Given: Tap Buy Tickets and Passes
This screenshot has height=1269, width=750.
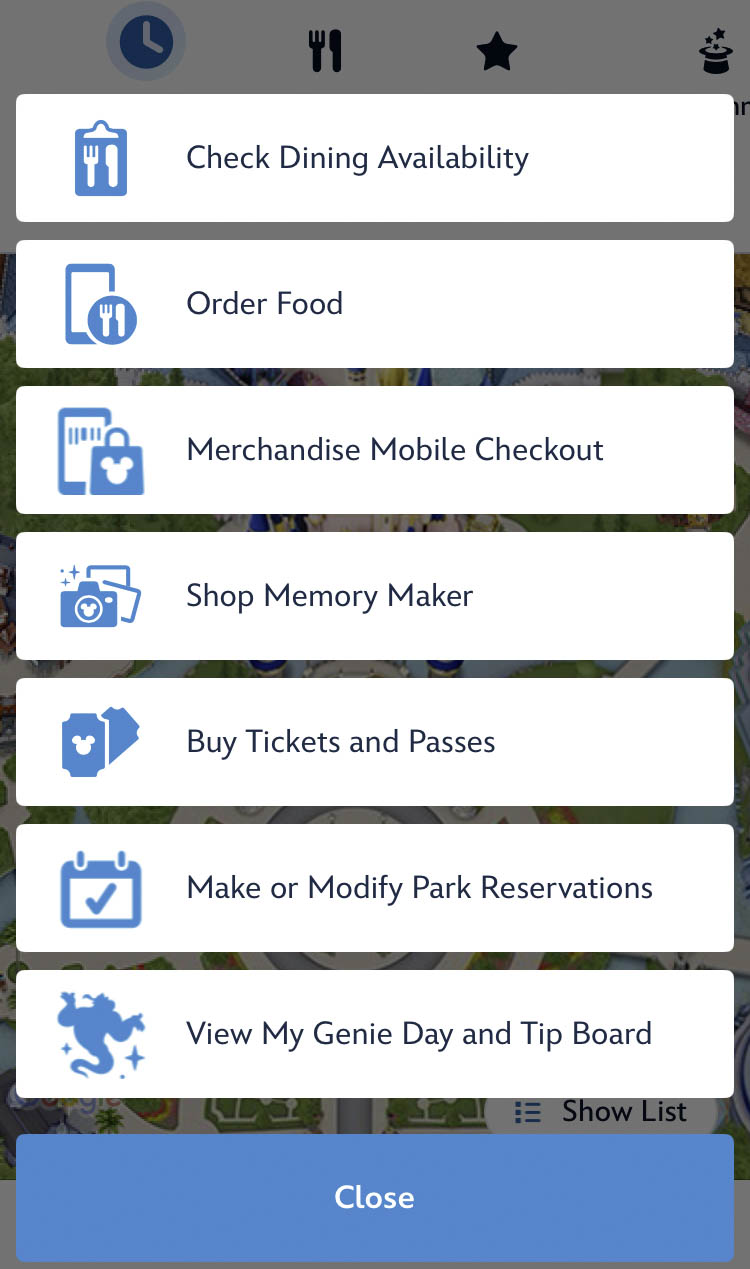Looking at the screenshot, I should pos(375,742).
